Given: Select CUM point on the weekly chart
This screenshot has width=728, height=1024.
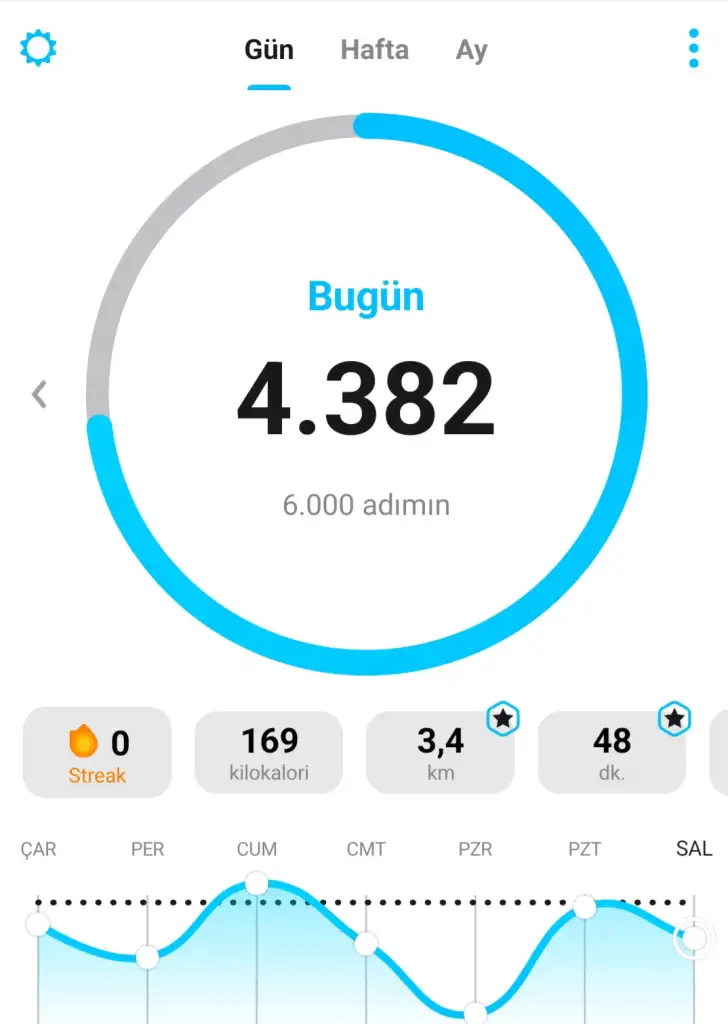Looking at the screenshot, I should click(x=257, y=884).
